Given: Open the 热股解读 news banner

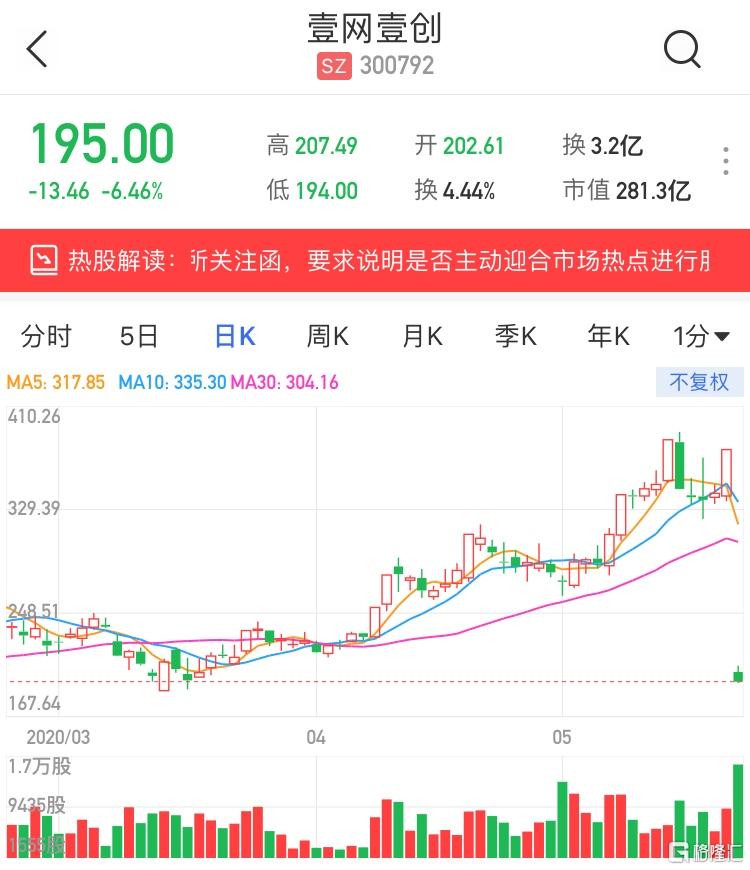Looking at the screenshot, I should pos(375,261).
